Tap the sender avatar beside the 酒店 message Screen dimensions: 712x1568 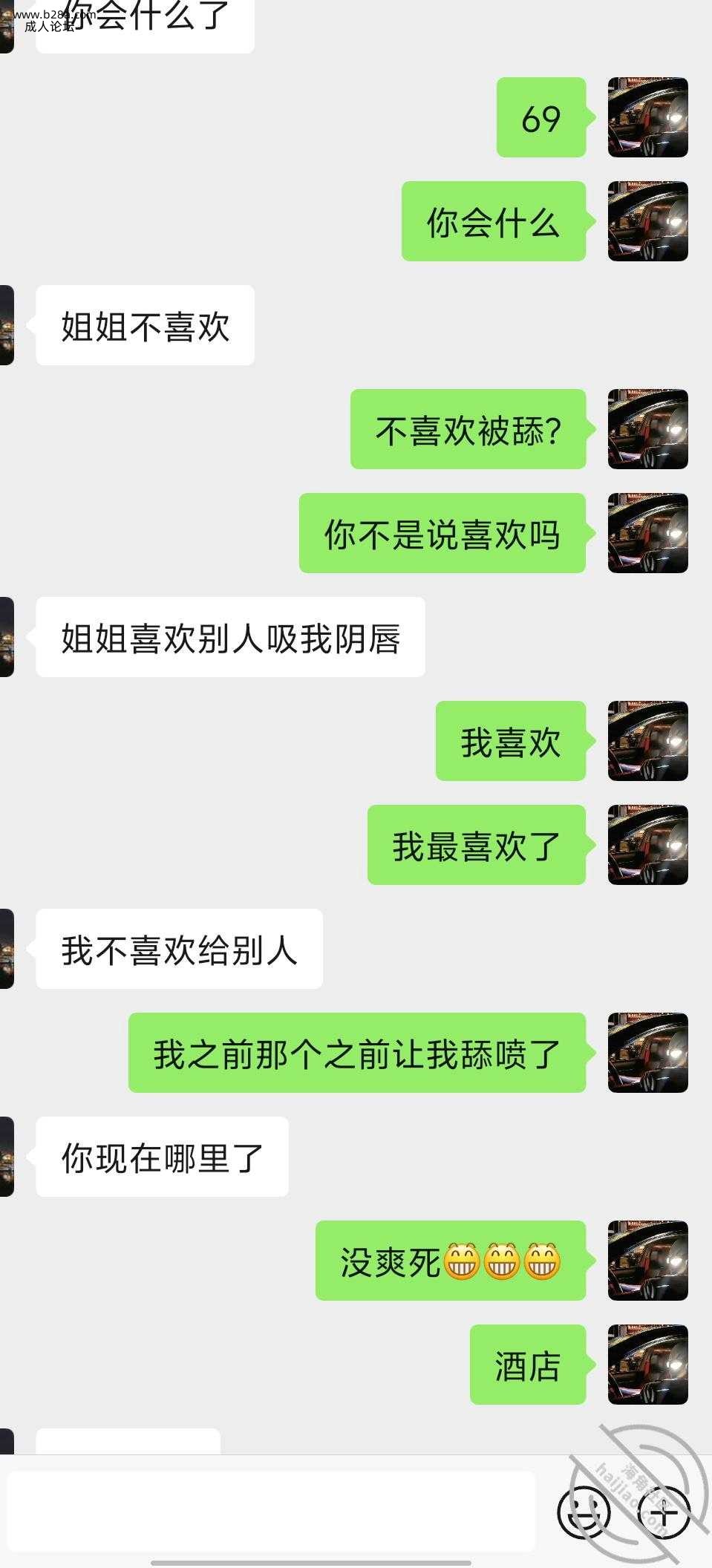tap(647, 1365)
